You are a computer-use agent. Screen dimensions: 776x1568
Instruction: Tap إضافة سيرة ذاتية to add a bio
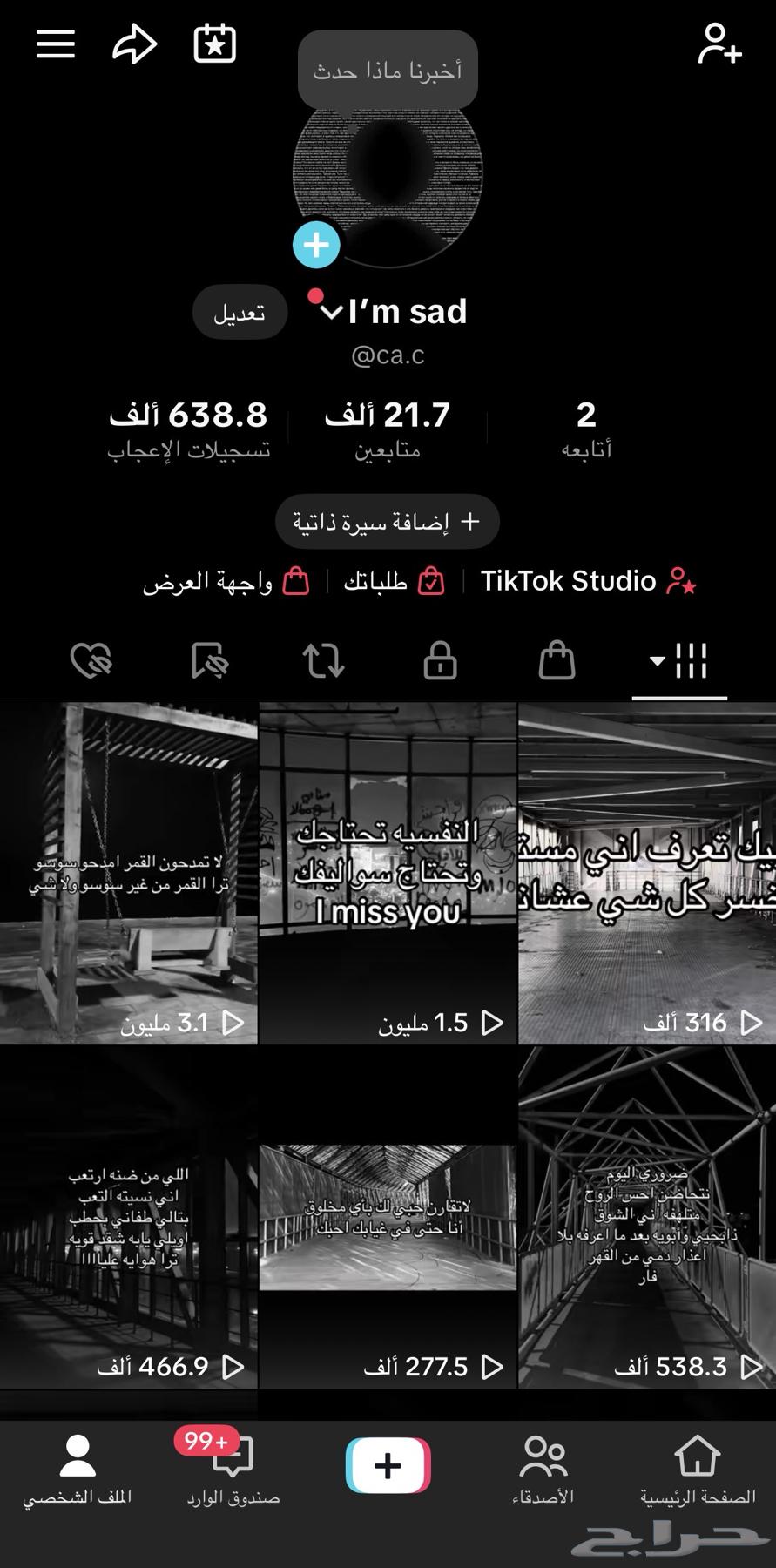point(387,521)
